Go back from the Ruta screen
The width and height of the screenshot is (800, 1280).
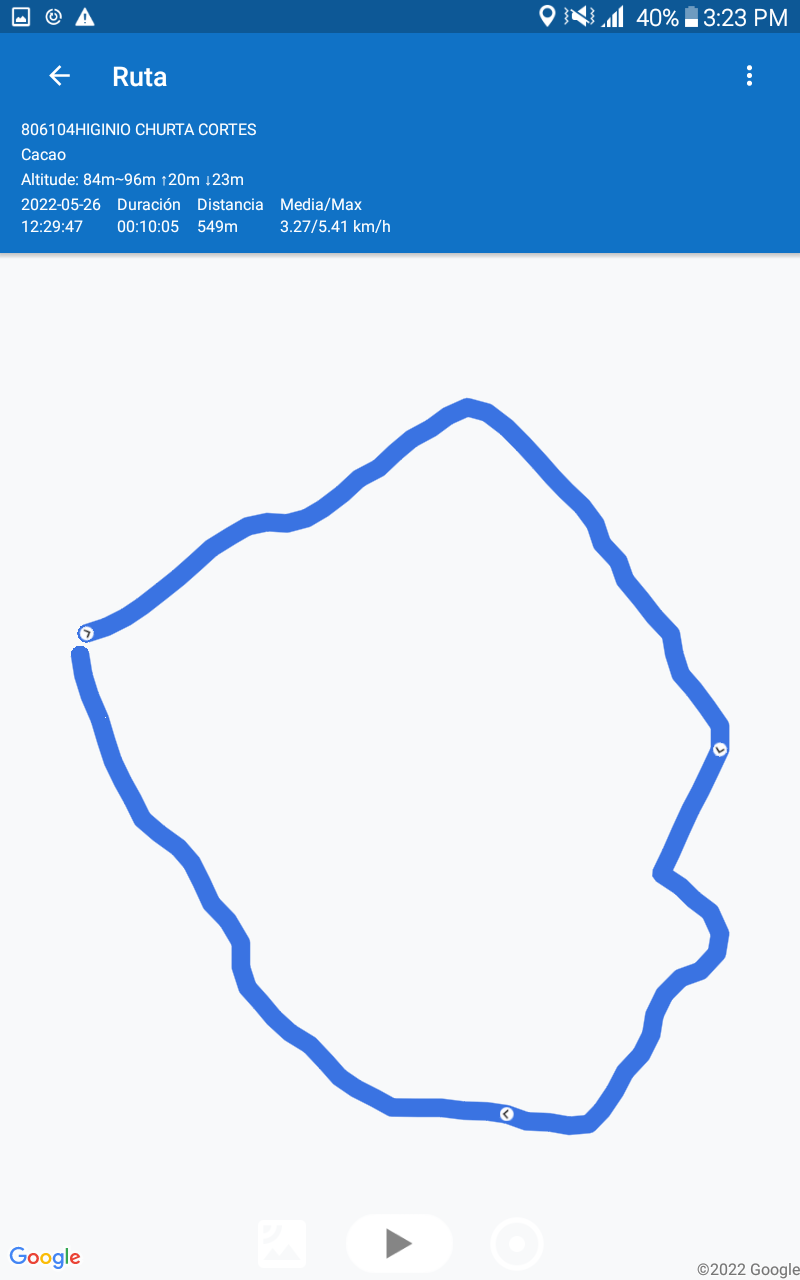coord(60,76)
